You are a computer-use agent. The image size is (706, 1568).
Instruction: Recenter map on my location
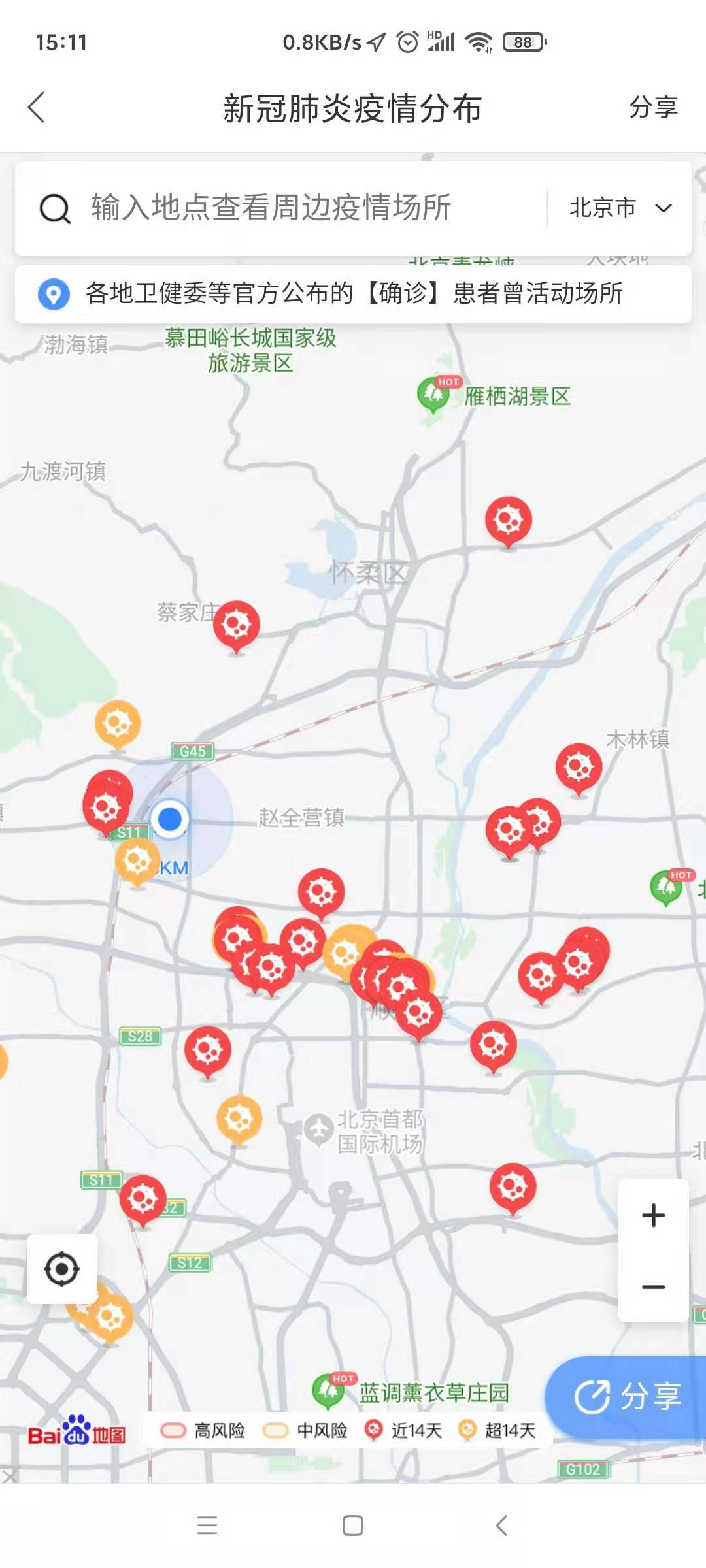[x=62, y=1269]
